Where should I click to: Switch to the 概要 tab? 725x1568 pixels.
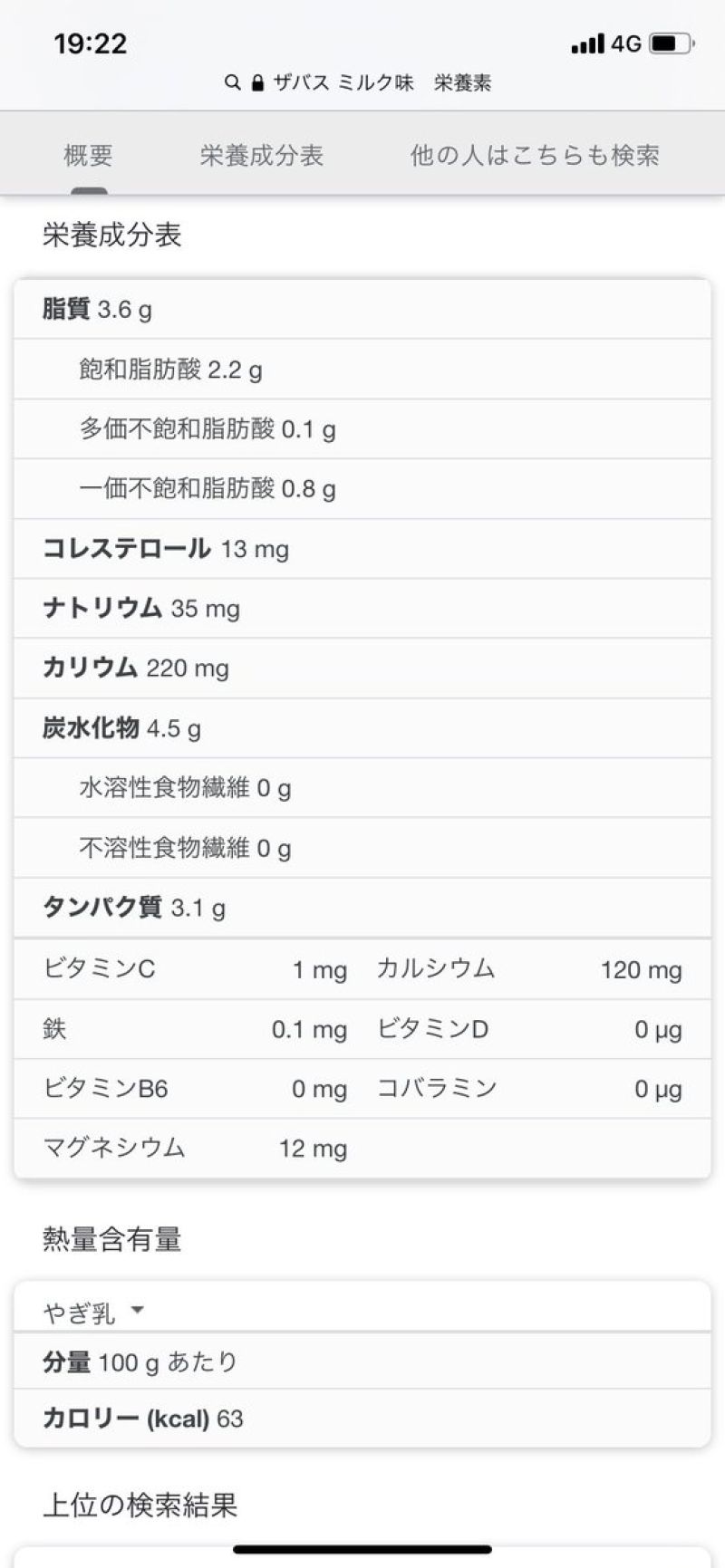[x=88, y=155]
